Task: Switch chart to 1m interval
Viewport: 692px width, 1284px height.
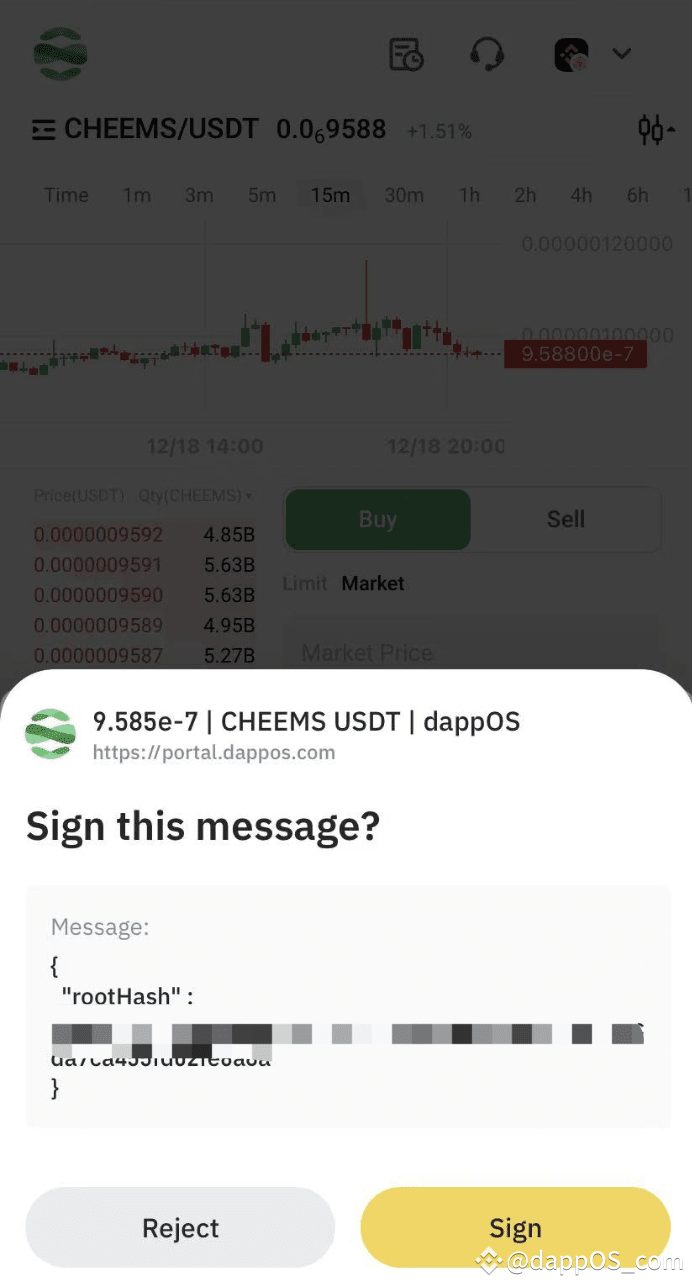Action: 137,195
